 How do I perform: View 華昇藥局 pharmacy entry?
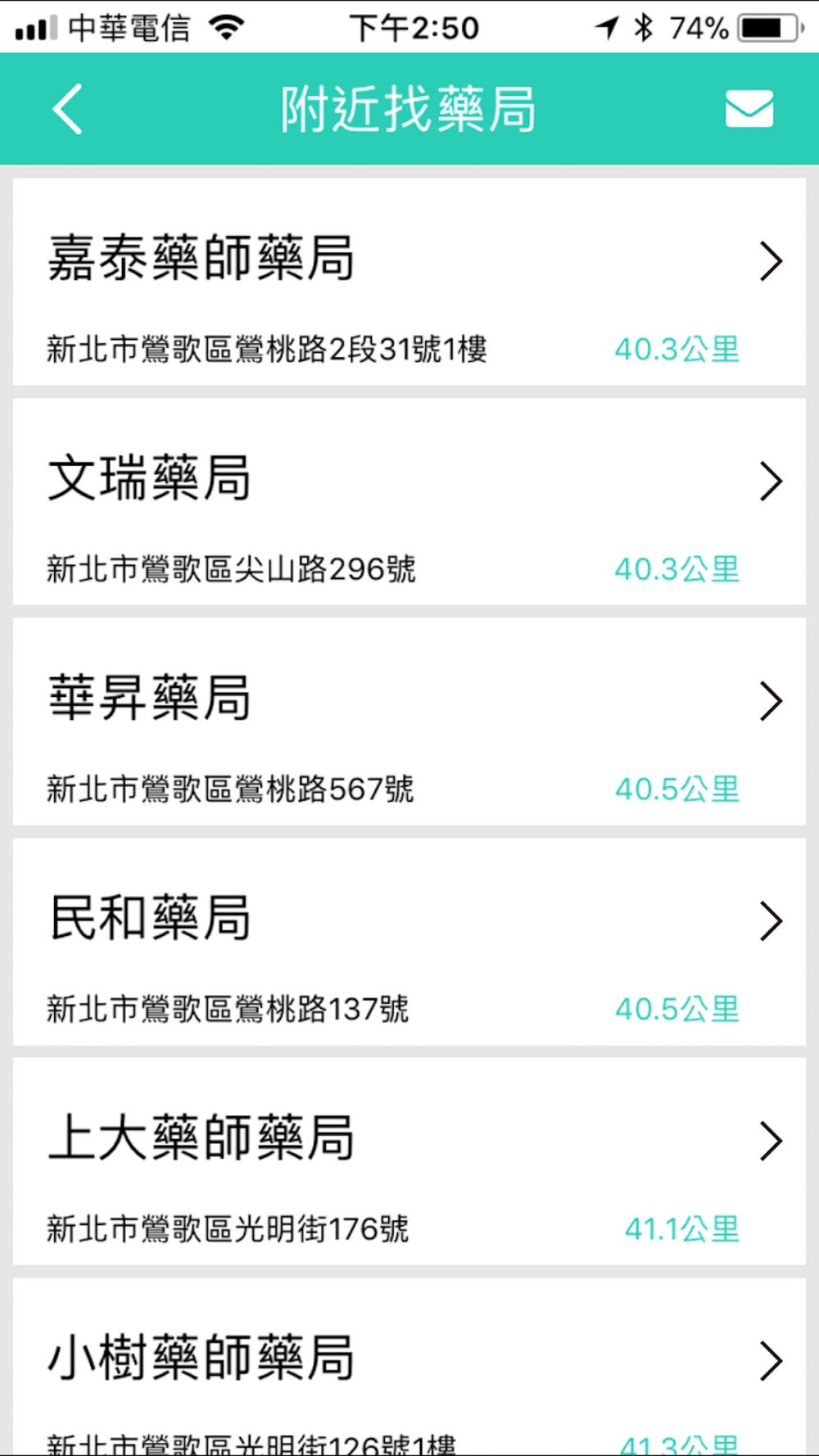click(409, 721)
